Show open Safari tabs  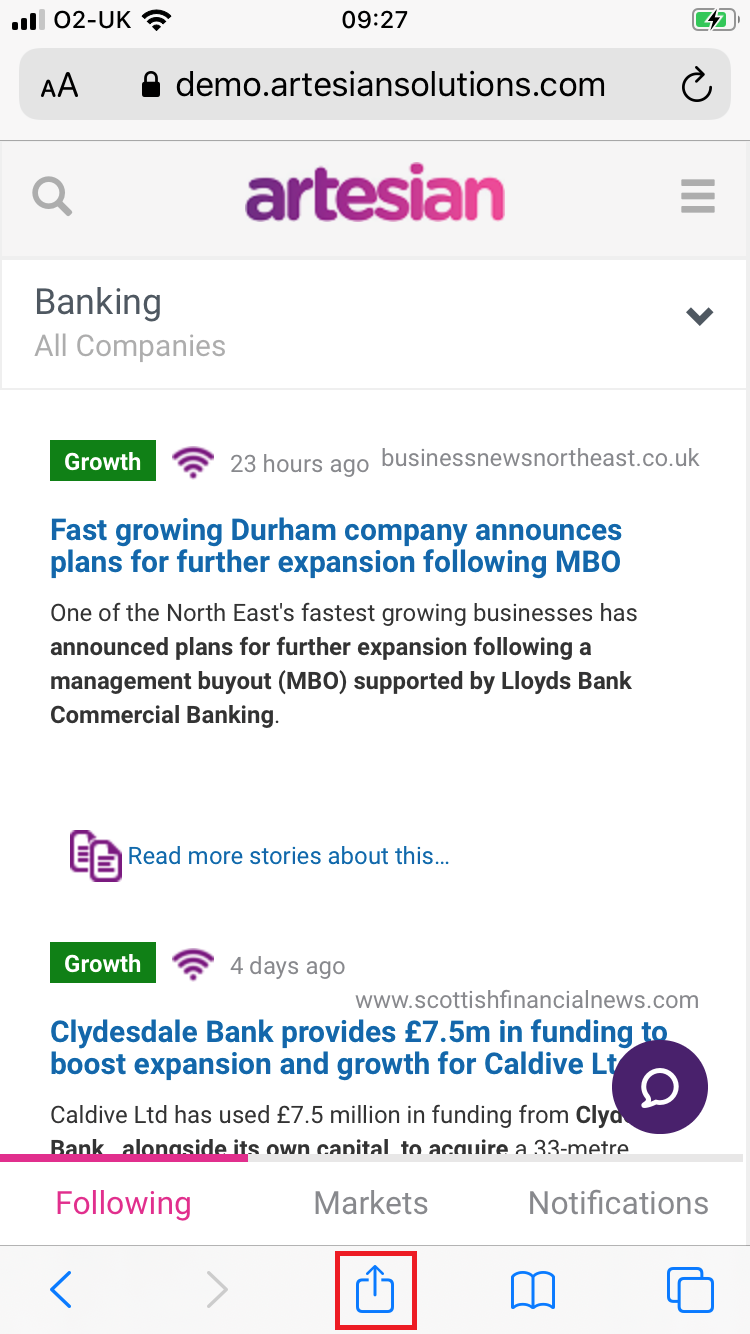click(690, 1290)
